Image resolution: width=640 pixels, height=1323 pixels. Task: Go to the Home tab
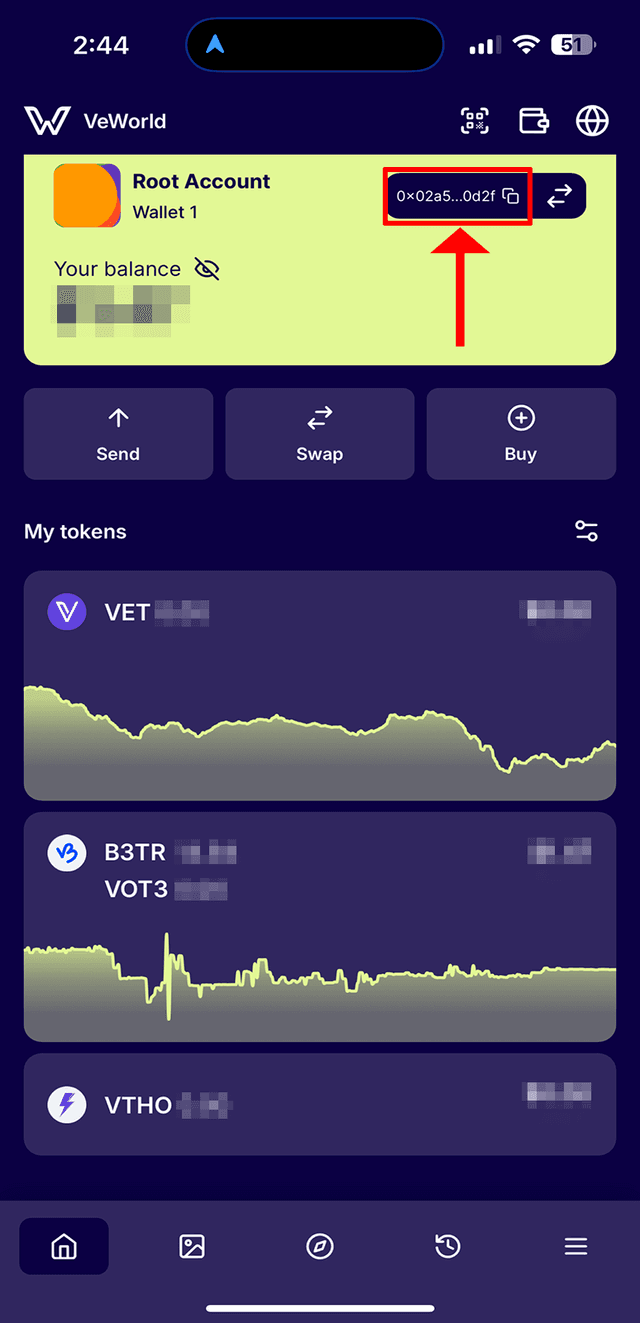tap(64, 1246)
